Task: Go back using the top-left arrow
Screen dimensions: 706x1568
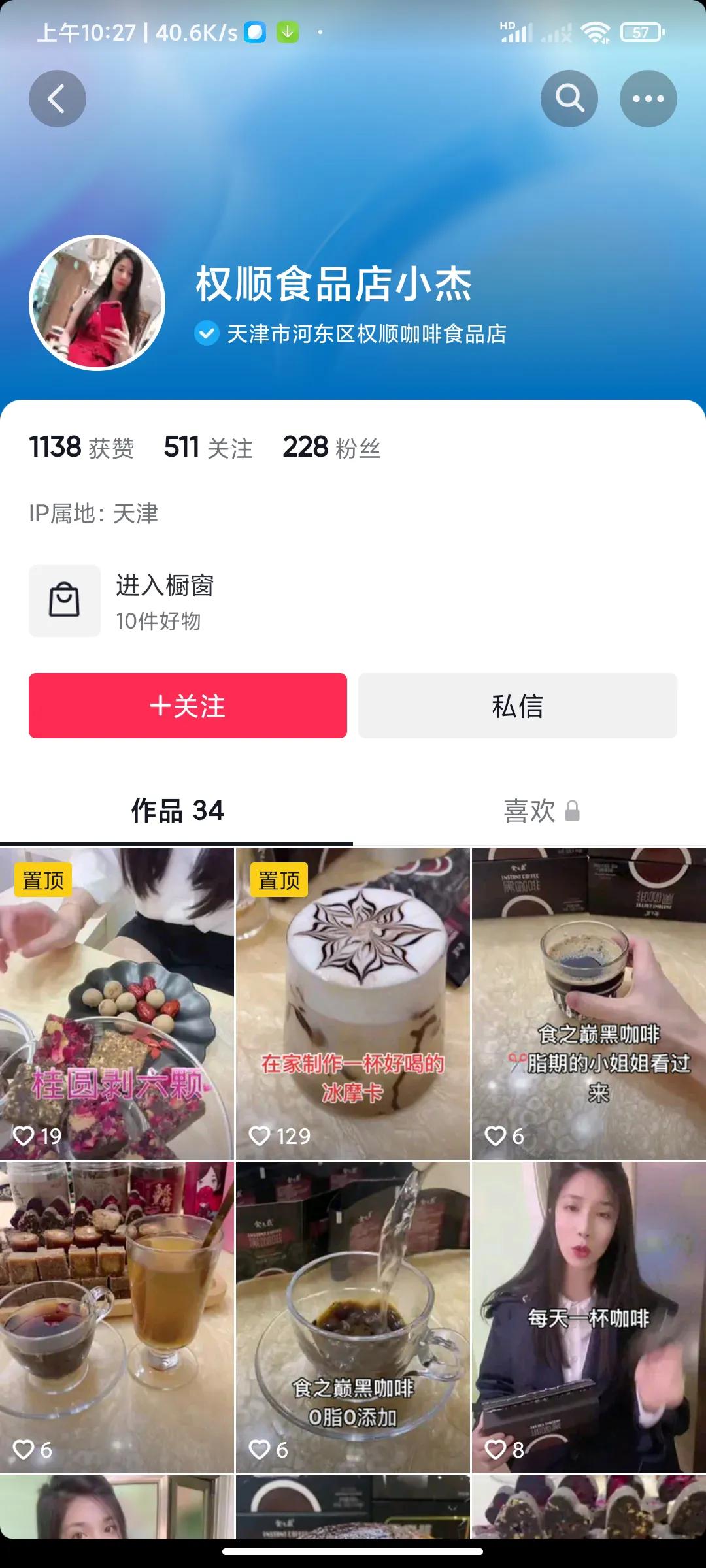Action: click(58, 99)
